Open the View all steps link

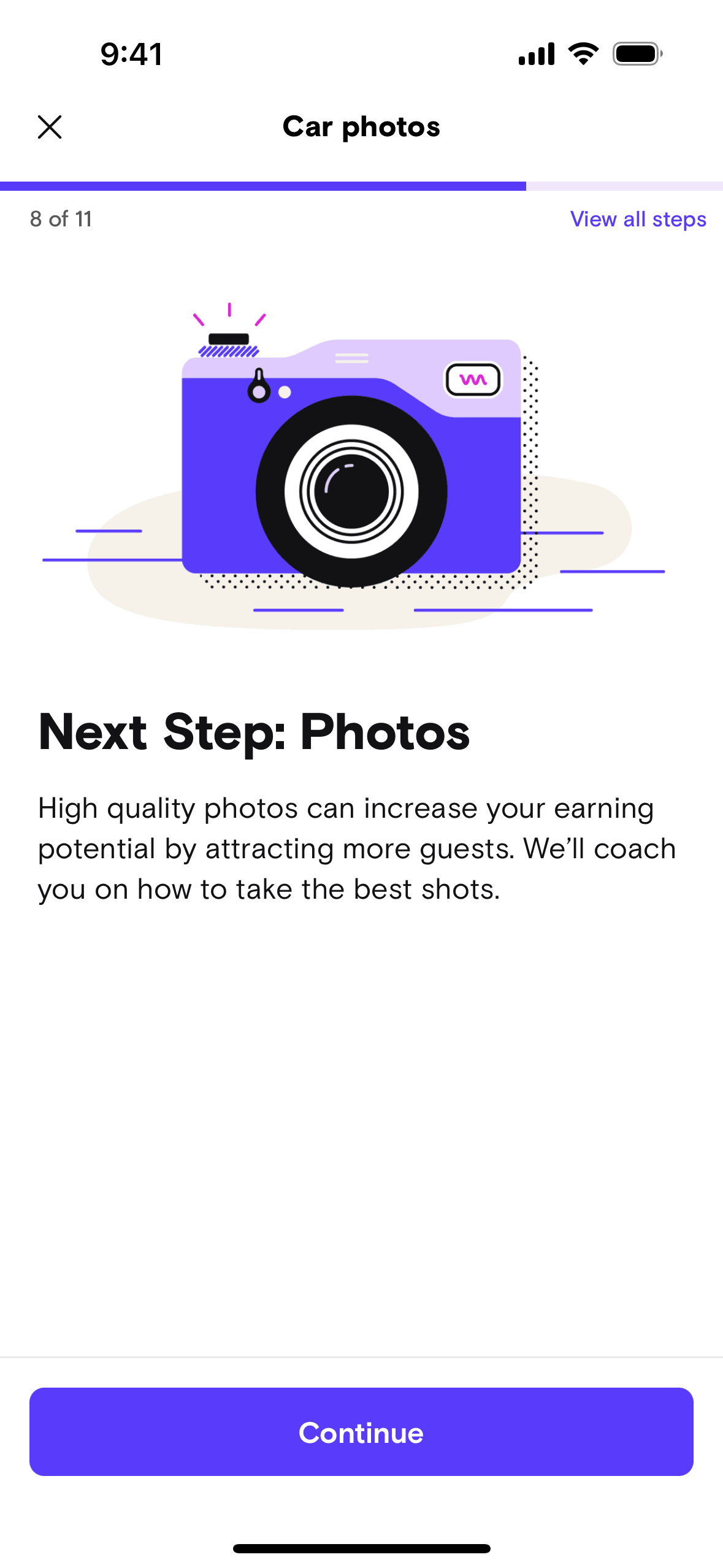(638, 219)
